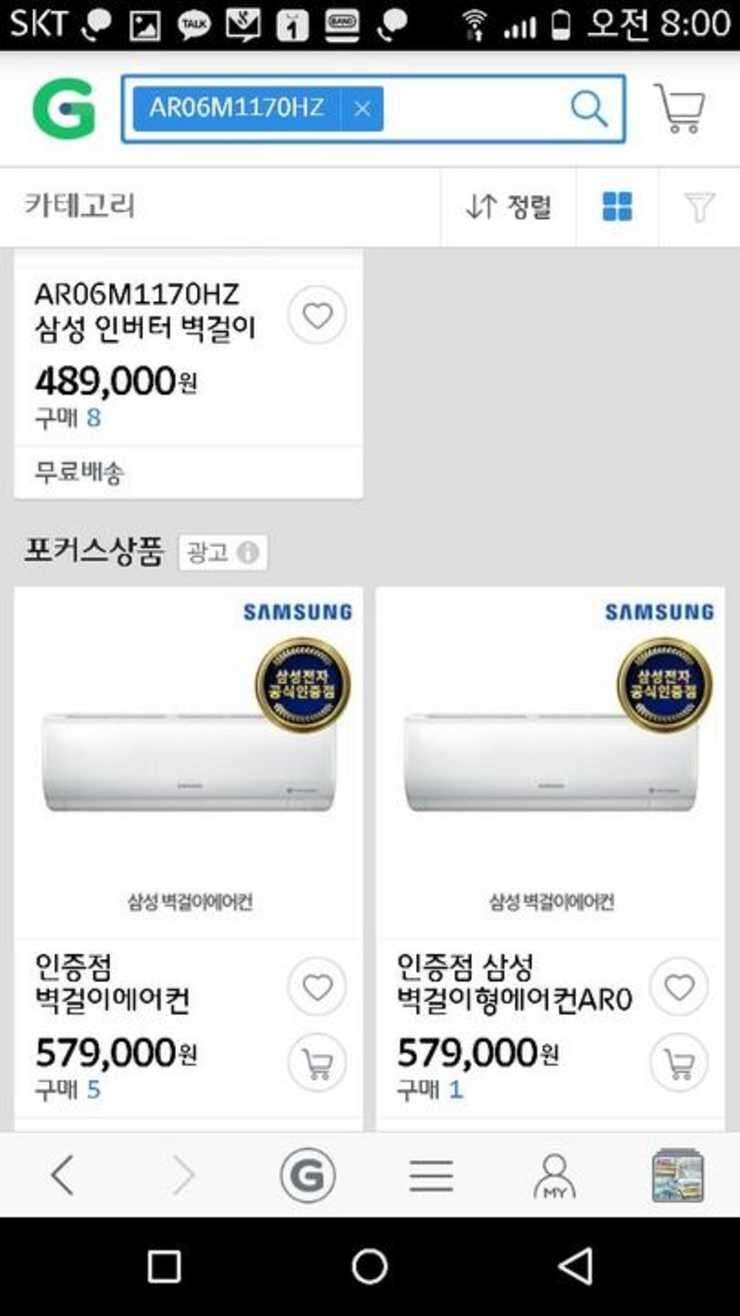Open the 정렬 sort options
740x1316 pixels.
(x=508, y=207)
